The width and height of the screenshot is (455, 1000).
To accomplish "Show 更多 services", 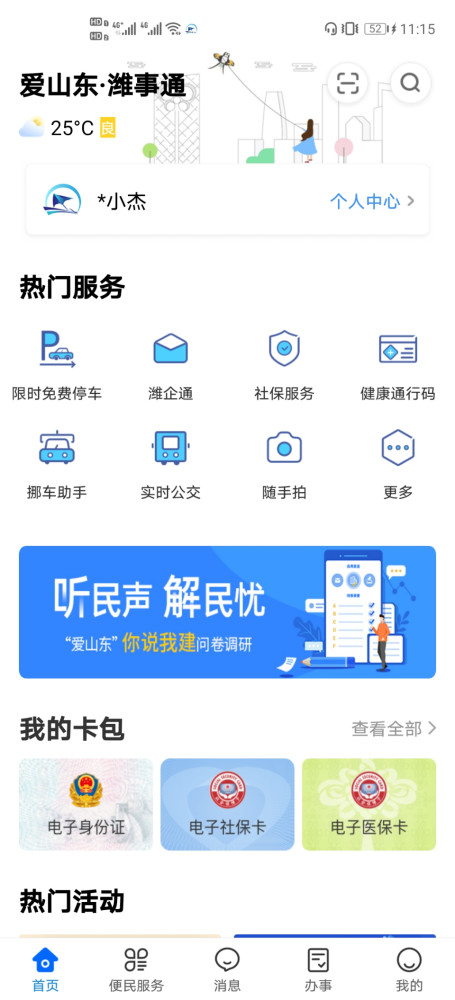I will [x=398, y=464].
